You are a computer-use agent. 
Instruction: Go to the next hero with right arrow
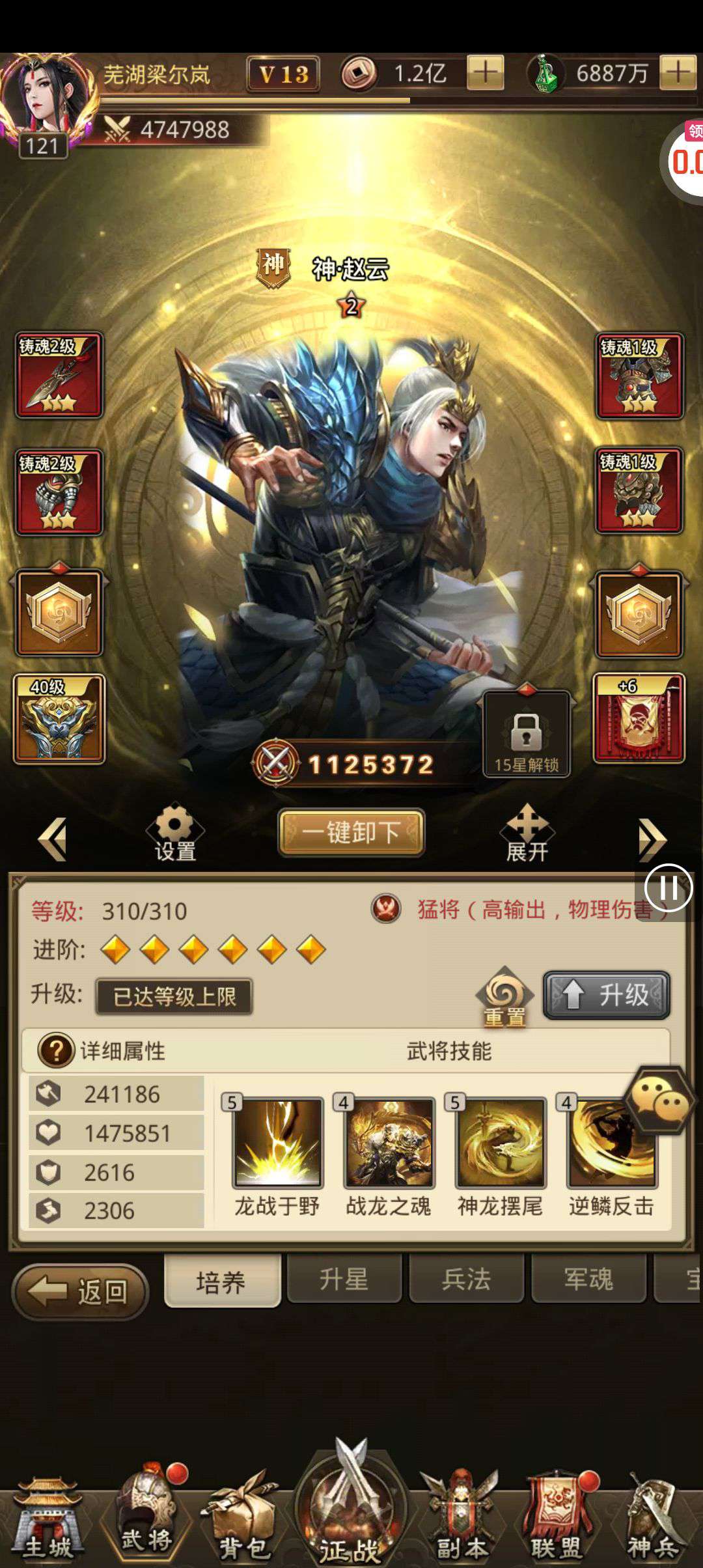click(652, 839)
